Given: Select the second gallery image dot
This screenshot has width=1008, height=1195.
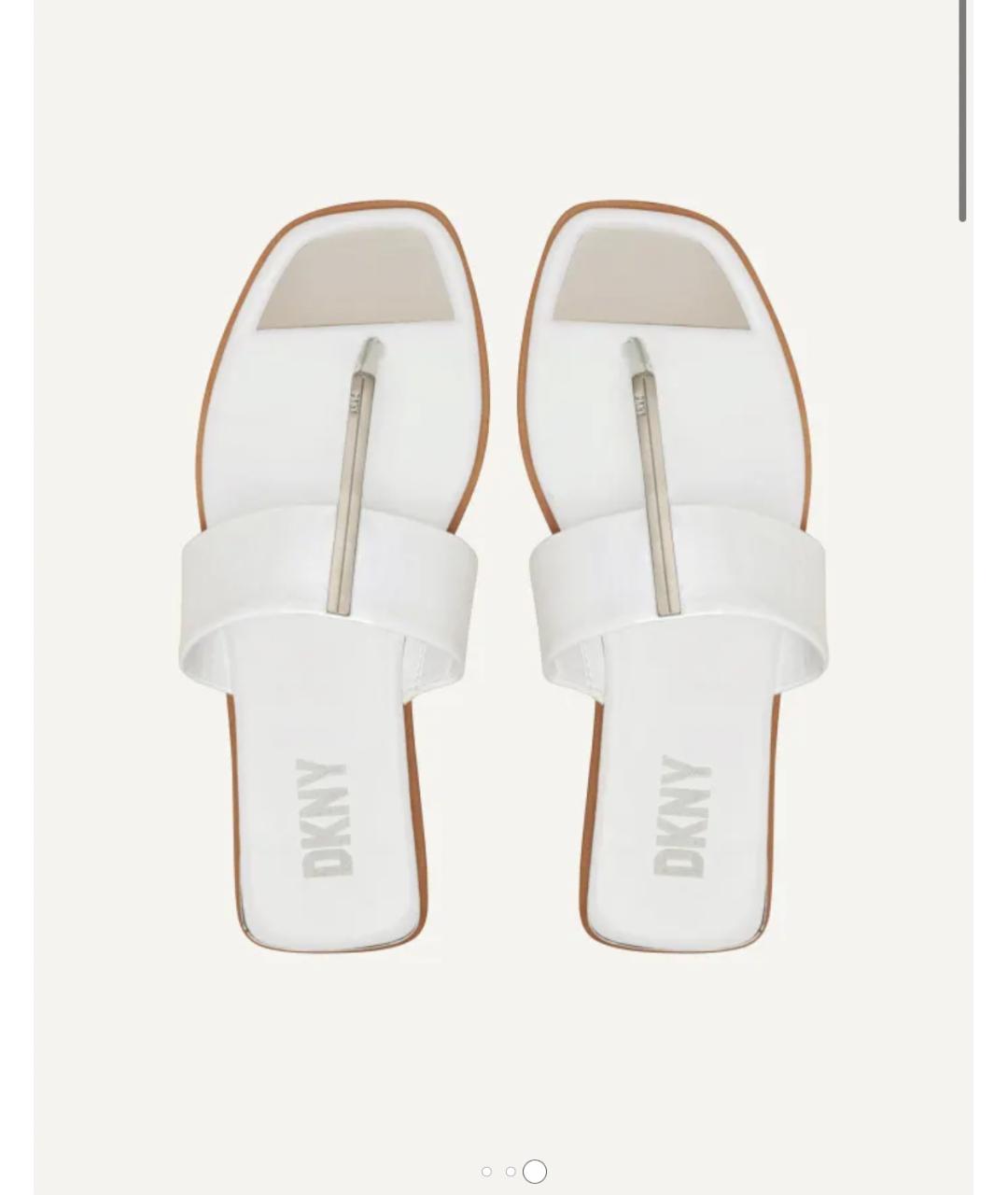Looking at the screenshot, I should click(511, 1172).
